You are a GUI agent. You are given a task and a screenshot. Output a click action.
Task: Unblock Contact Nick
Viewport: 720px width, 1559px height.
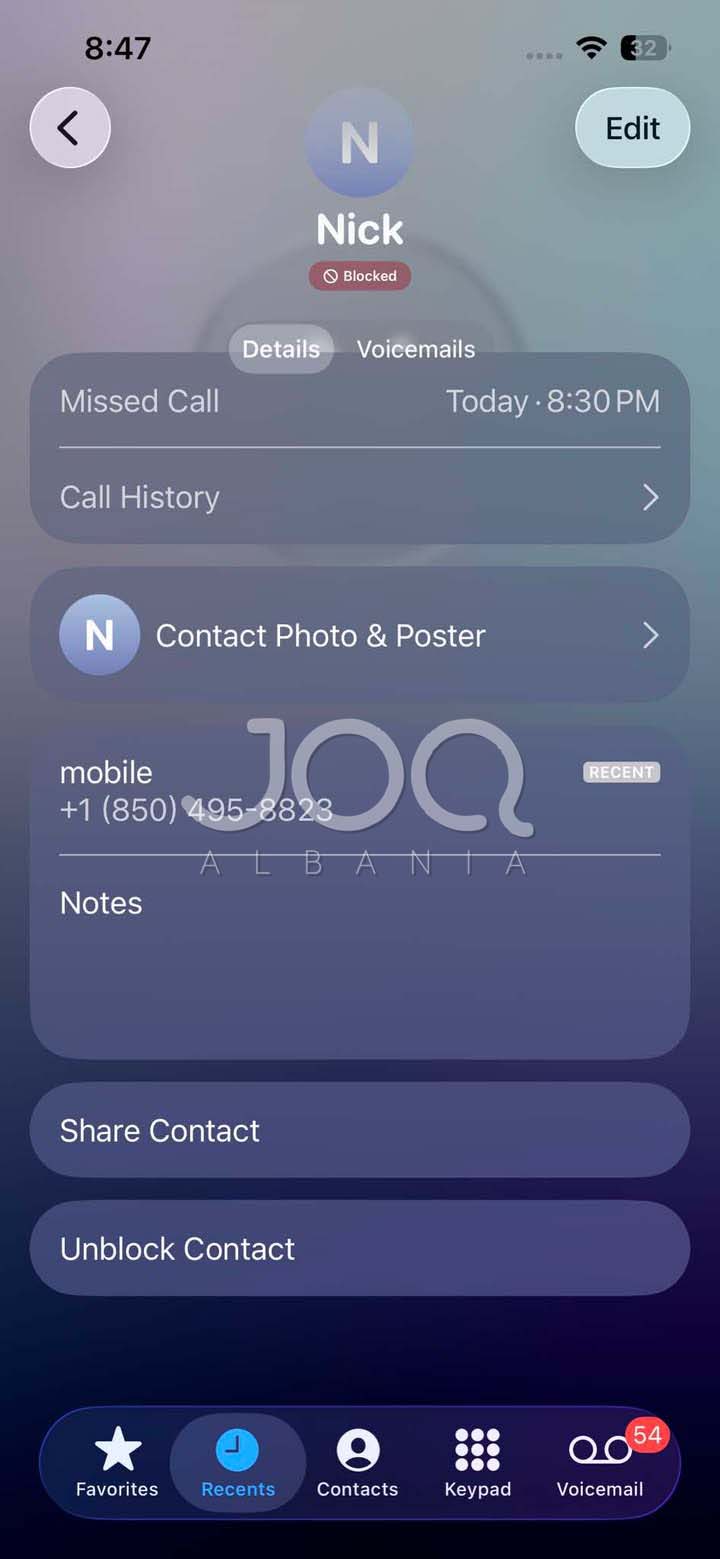coord(360,1248)
